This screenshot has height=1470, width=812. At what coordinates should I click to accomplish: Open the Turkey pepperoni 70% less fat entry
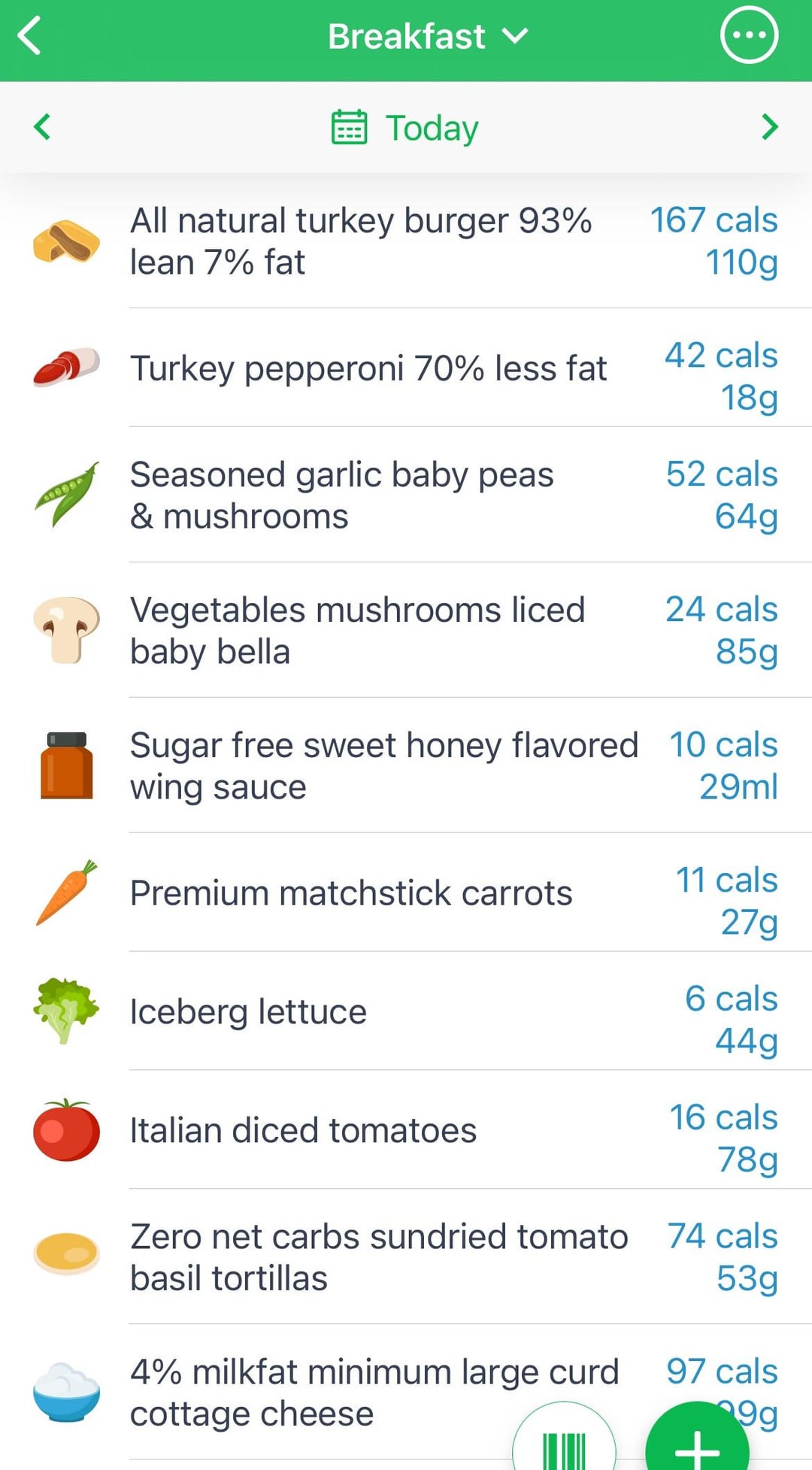[x=406, y=368]
